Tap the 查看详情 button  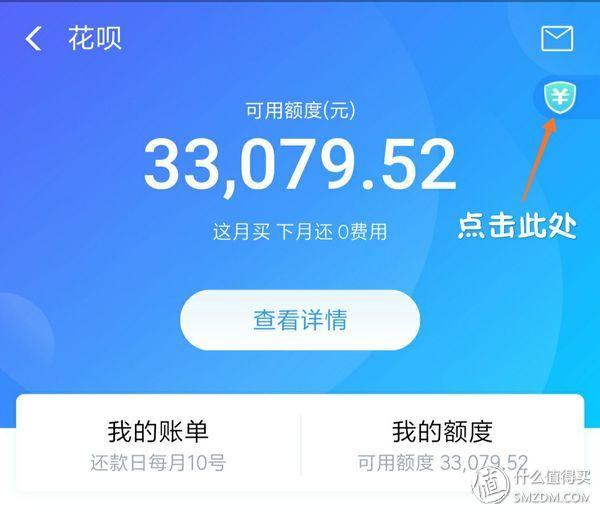(300, 320)
